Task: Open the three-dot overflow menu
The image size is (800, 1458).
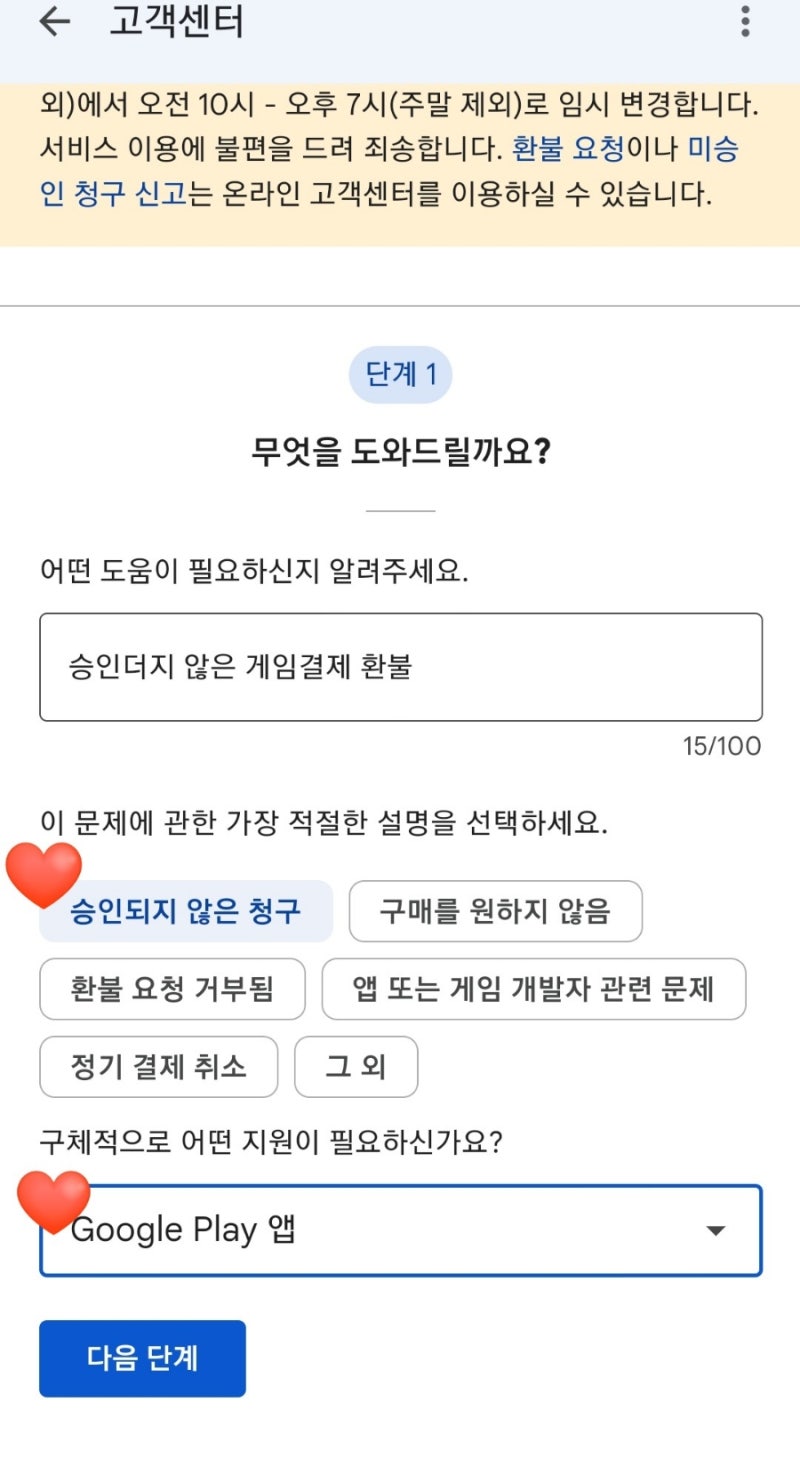Action: tap(744, 22)
